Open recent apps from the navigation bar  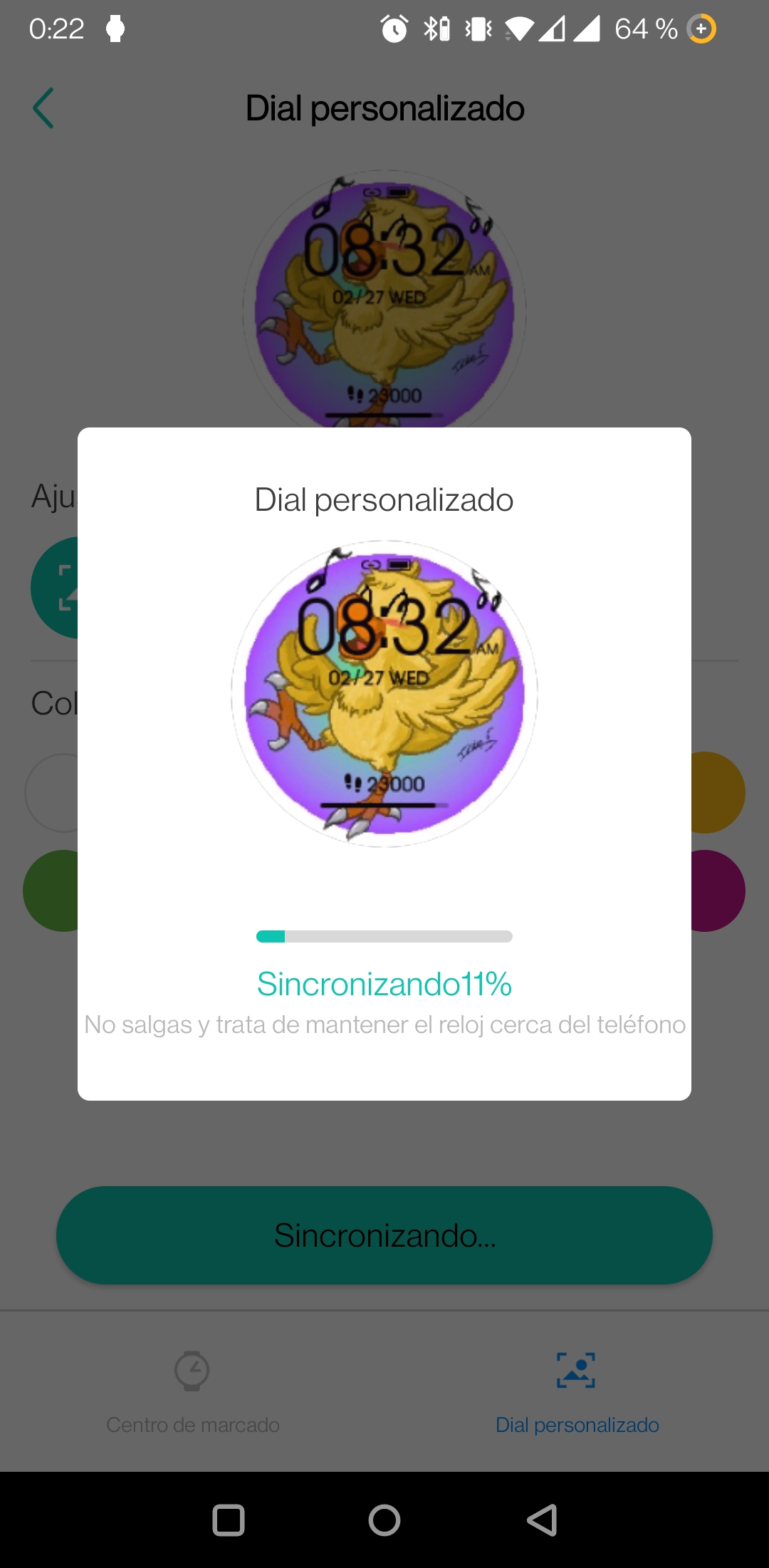(x=229, y=1520)
